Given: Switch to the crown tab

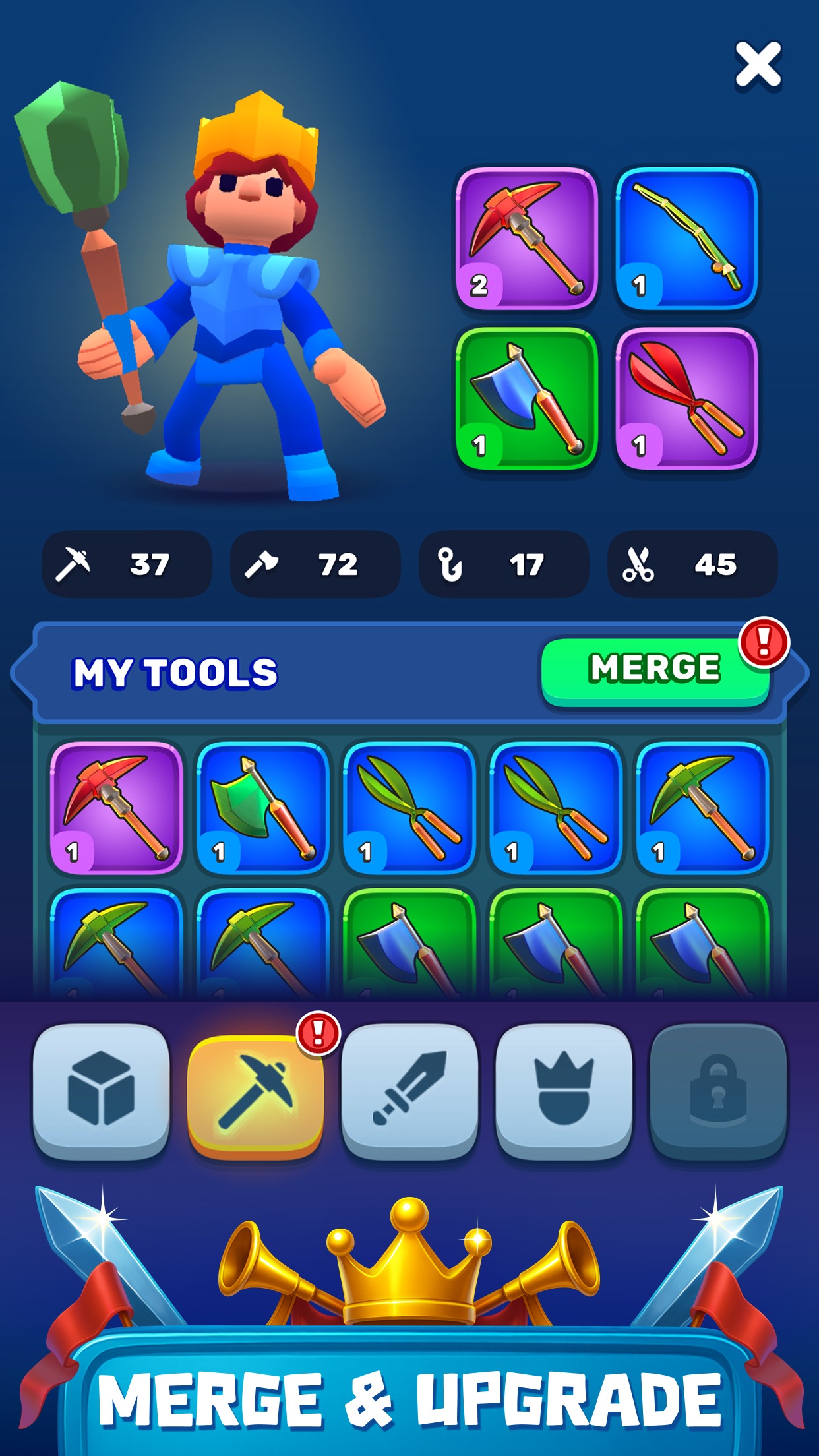Looking at the screenshot, I should coord(564,1091).
